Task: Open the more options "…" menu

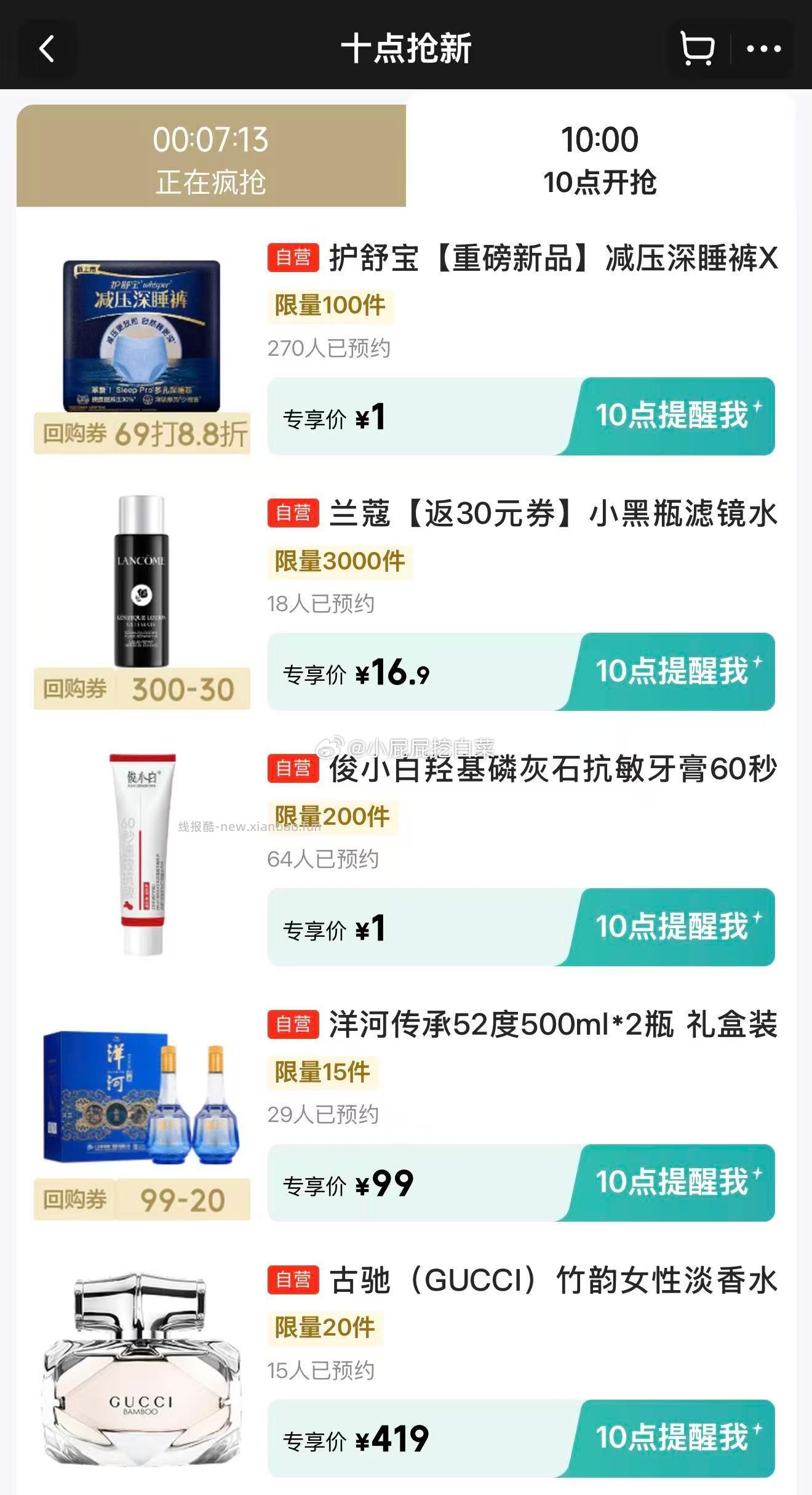Action: (x=765, y=48)
